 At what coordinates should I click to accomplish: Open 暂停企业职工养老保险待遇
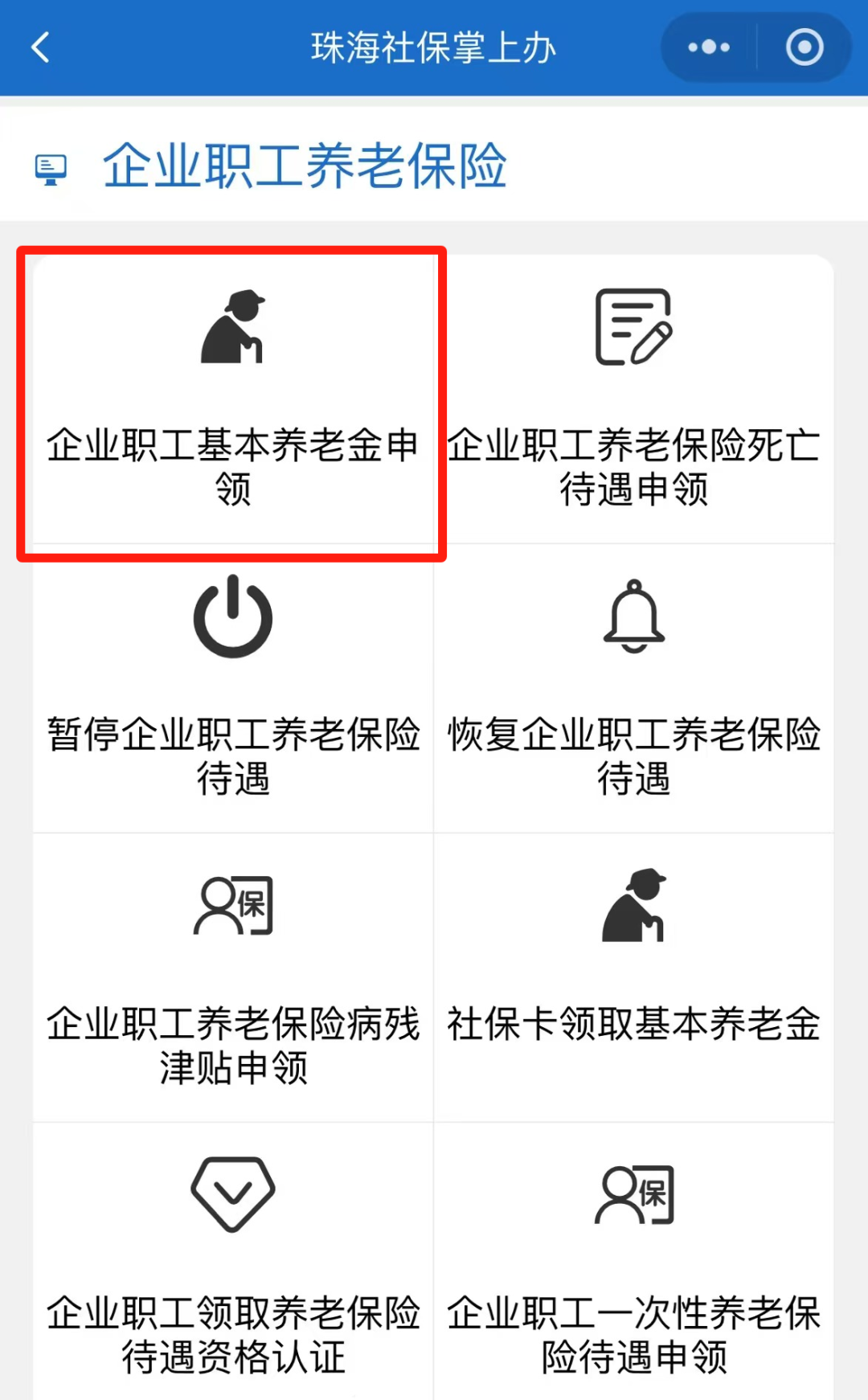point(233,689)
